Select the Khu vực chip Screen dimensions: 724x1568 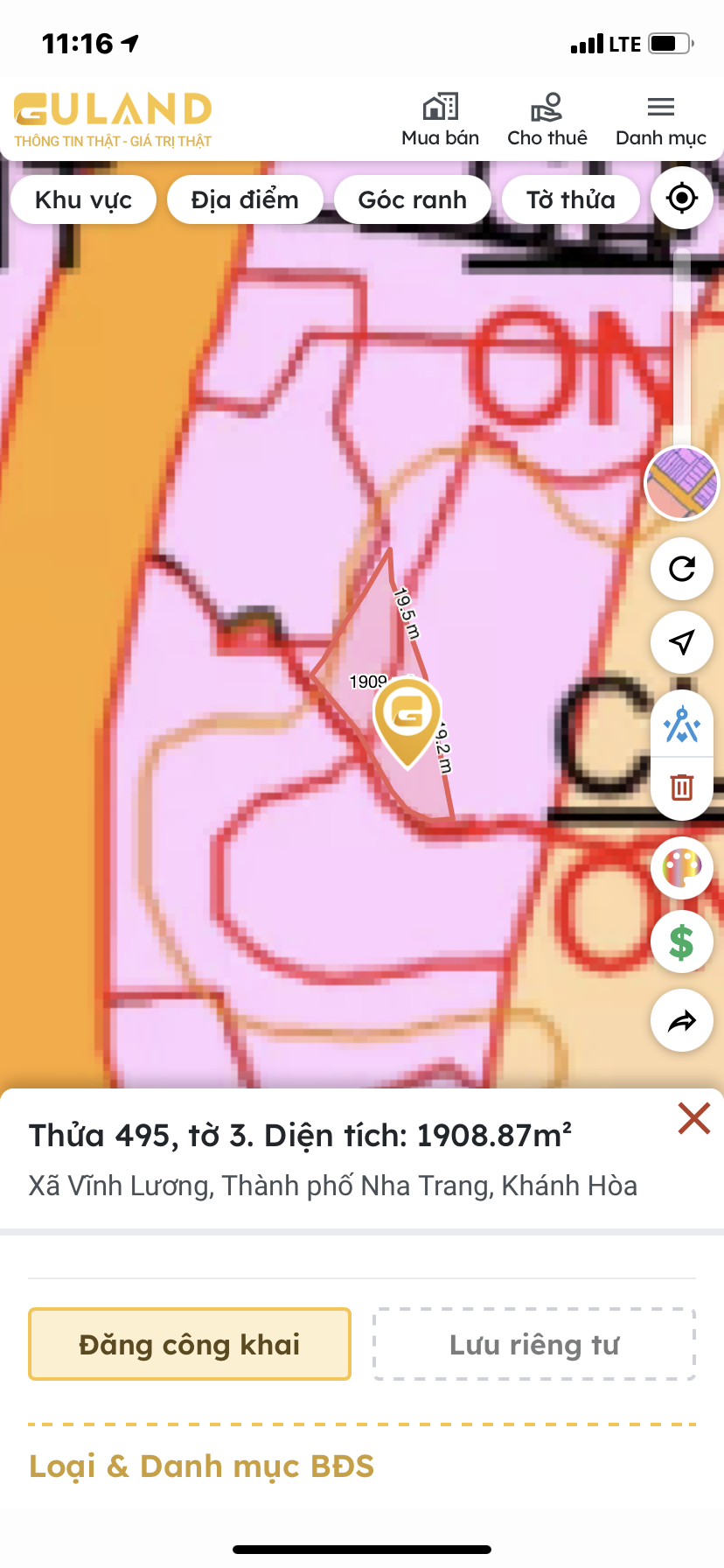point(83,199)
